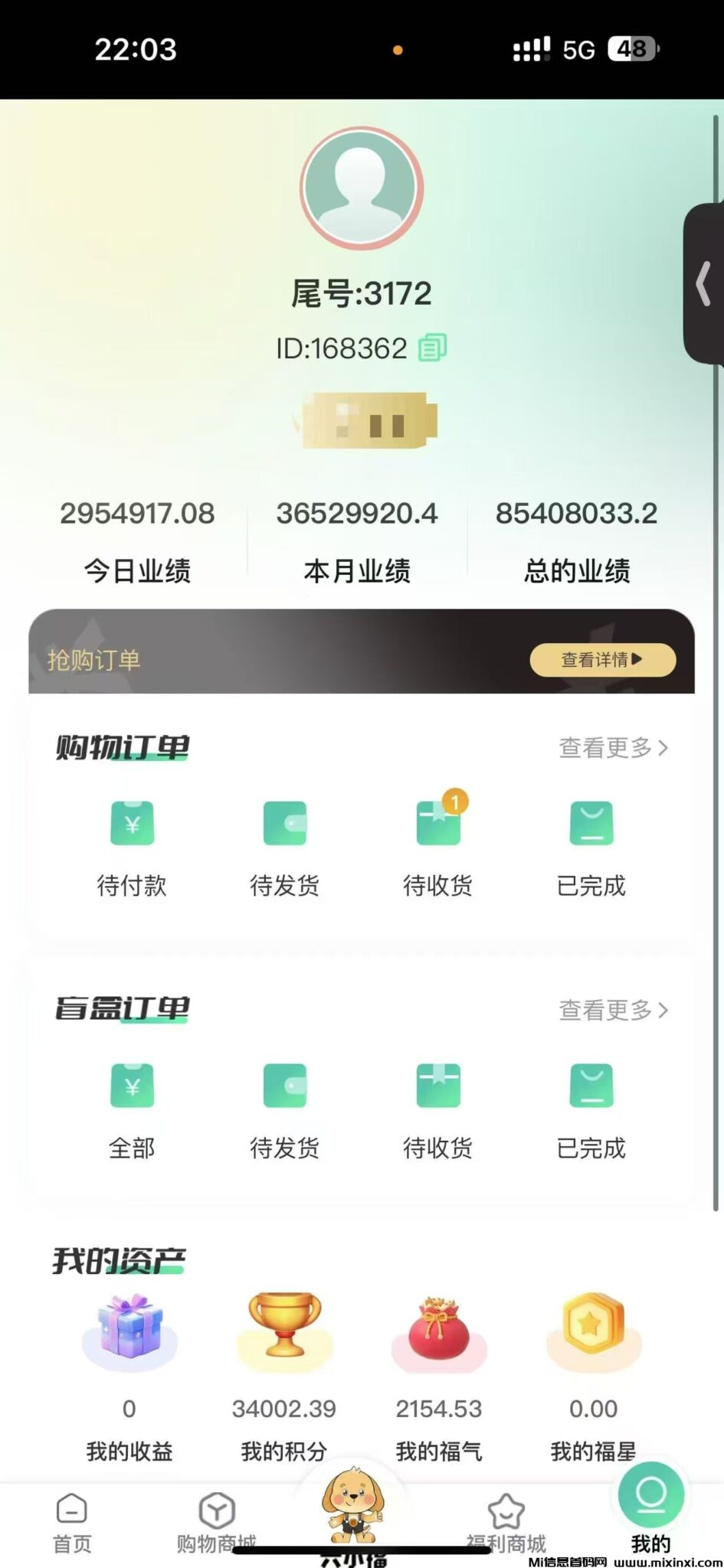Click 查看更多 for 购物订单
The image size is (724, 1568).
(x=613, y=749)
